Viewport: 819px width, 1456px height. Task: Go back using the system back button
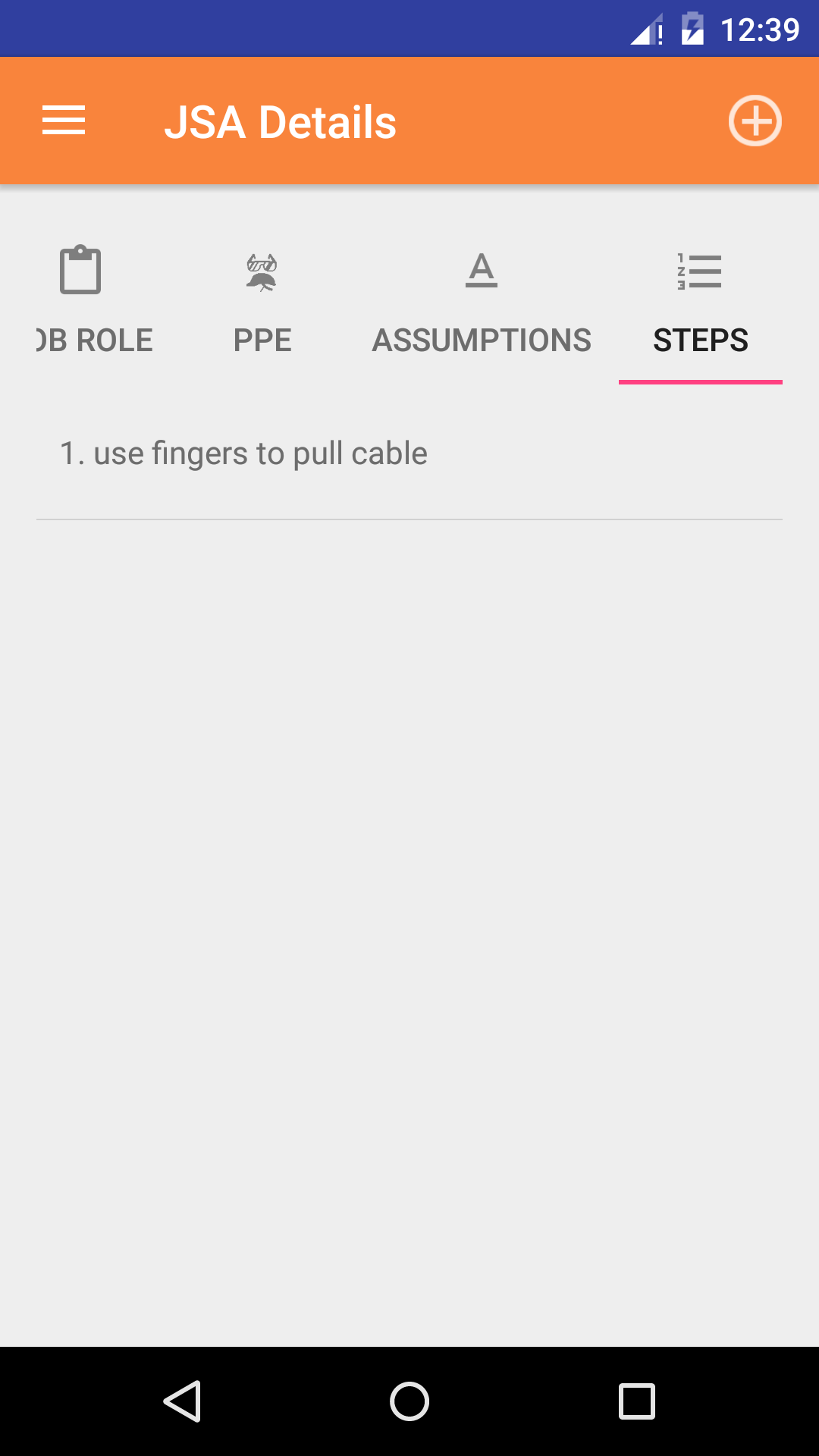pos(182,1401)
